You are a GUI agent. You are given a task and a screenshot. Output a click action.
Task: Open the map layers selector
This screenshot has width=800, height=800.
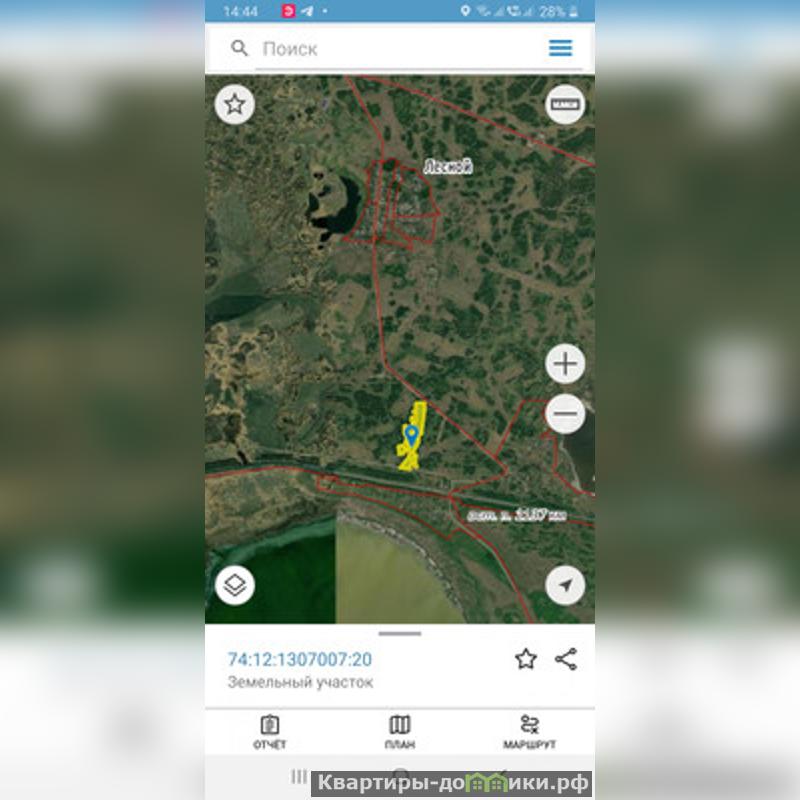tap(234, 585)
